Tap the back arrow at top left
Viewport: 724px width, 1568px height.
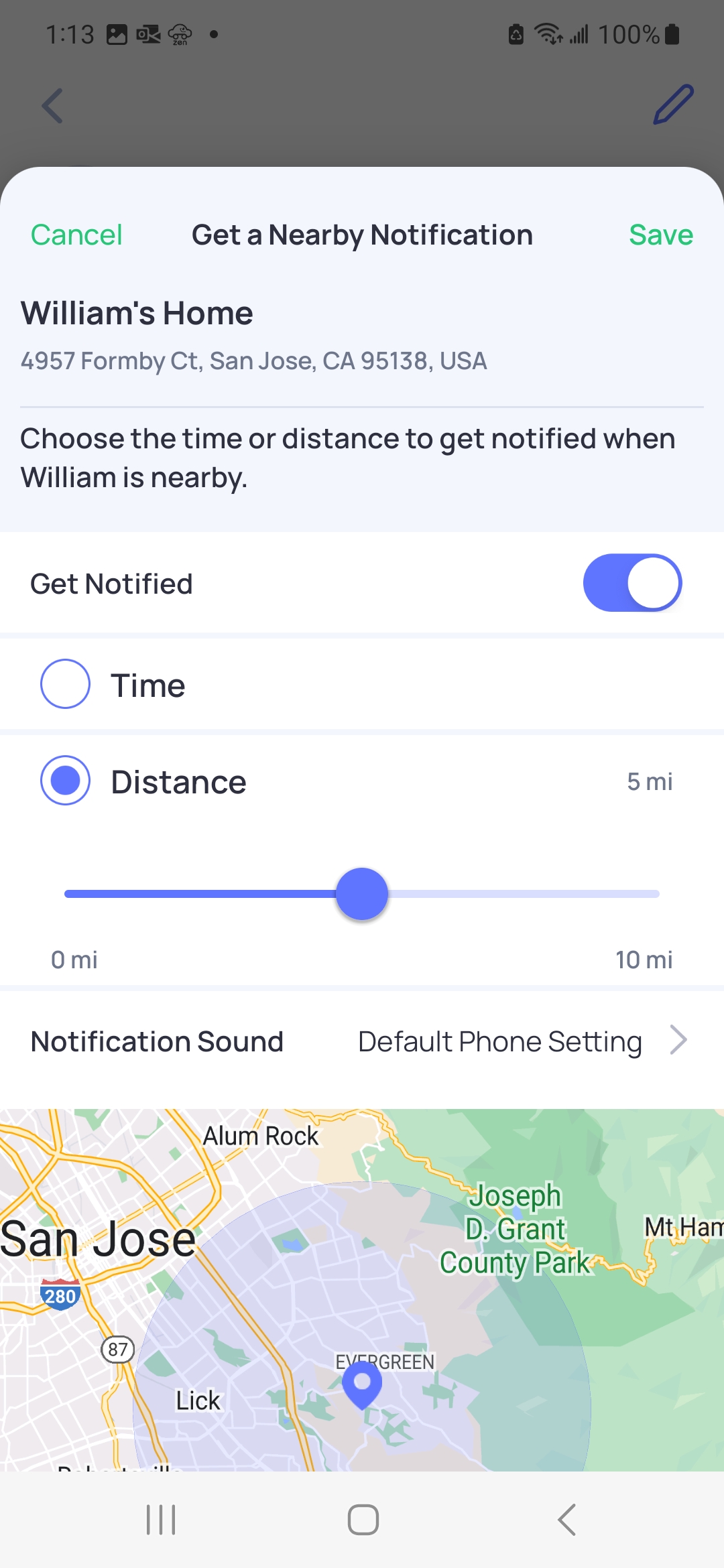[52, 106]
